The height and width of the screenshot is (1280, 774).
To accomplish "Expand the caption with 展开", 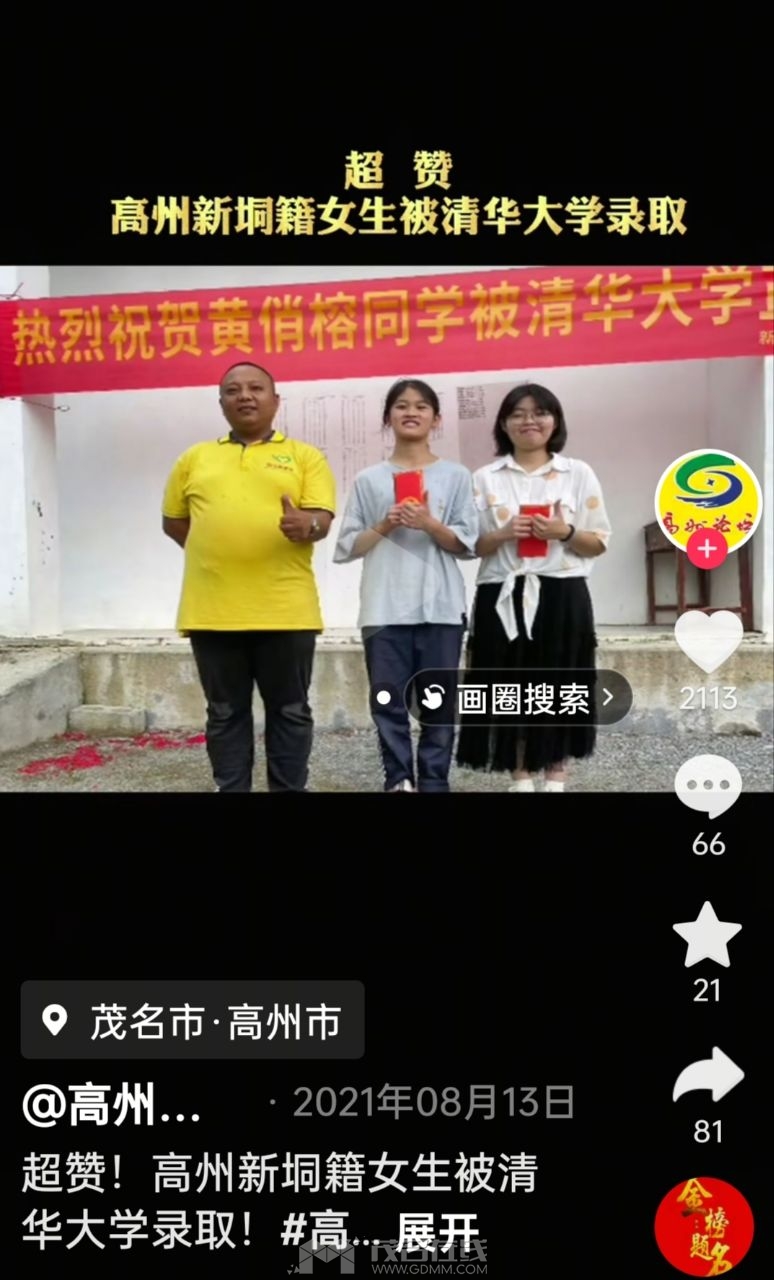I will [438, 1232].
